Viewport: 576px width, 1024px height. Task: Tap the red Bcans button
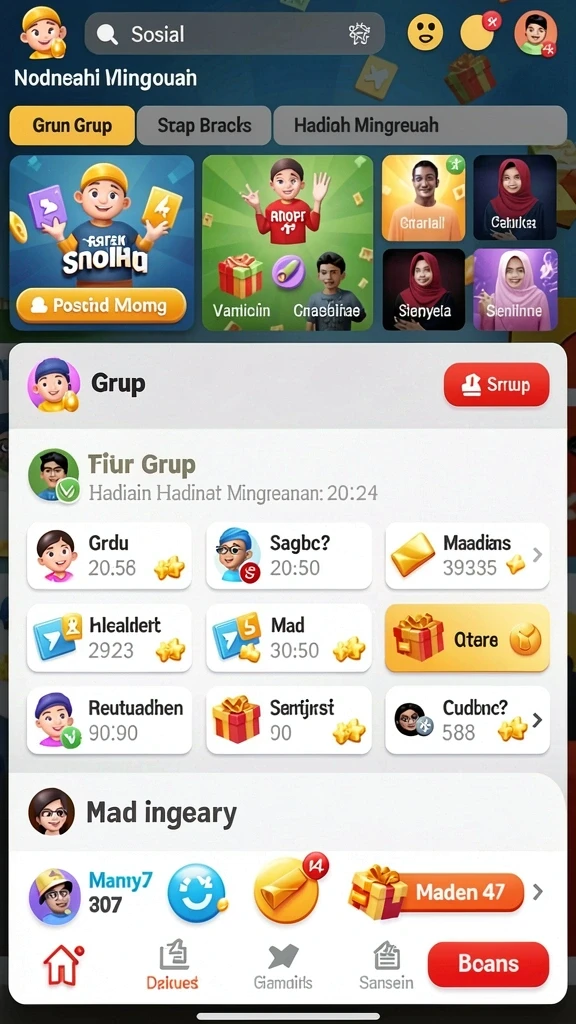pyautogui.click(x=488, y=964)
